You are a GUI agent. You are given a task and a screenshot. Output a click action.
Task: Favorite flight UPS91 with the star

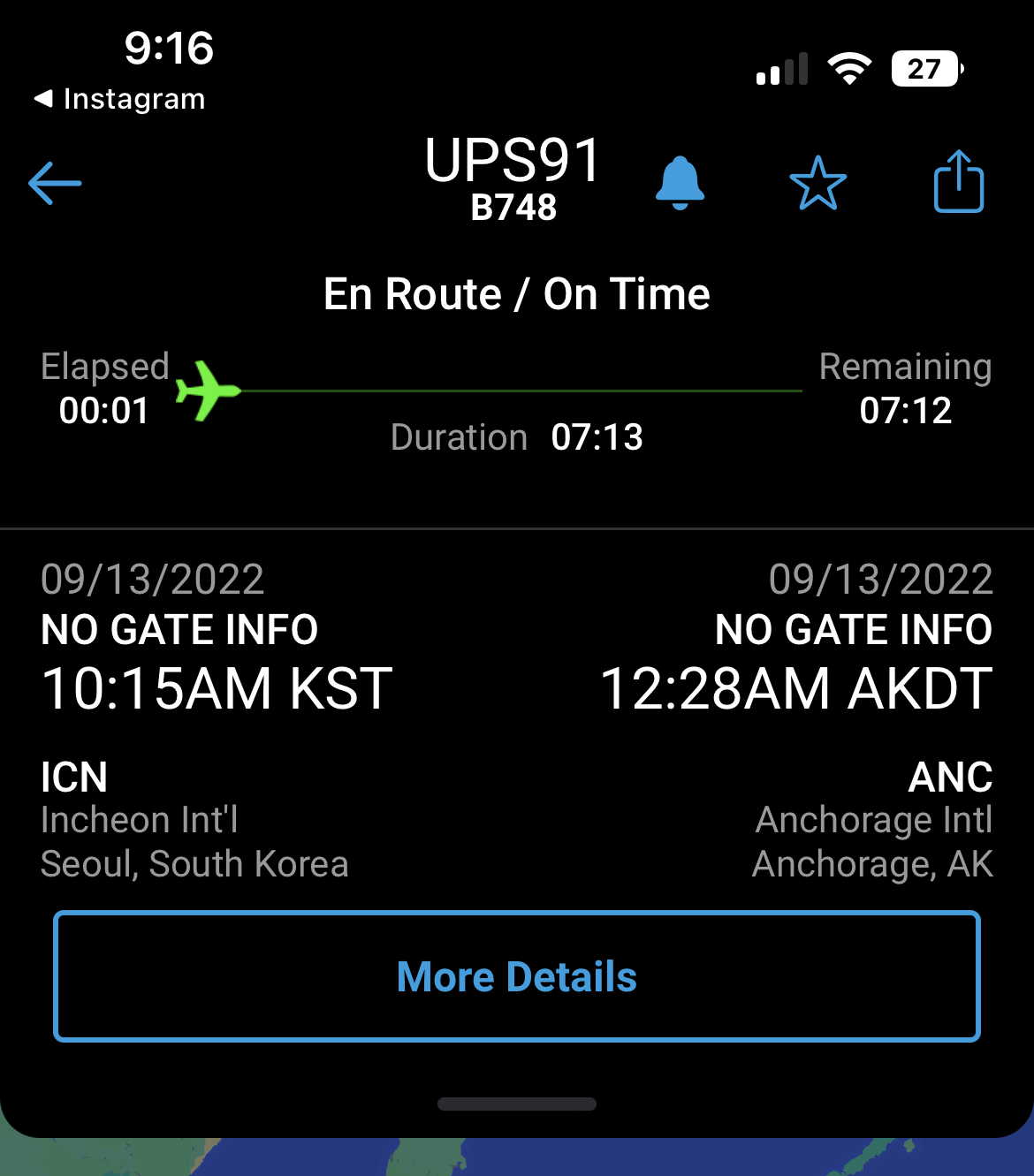click(817, 183)
